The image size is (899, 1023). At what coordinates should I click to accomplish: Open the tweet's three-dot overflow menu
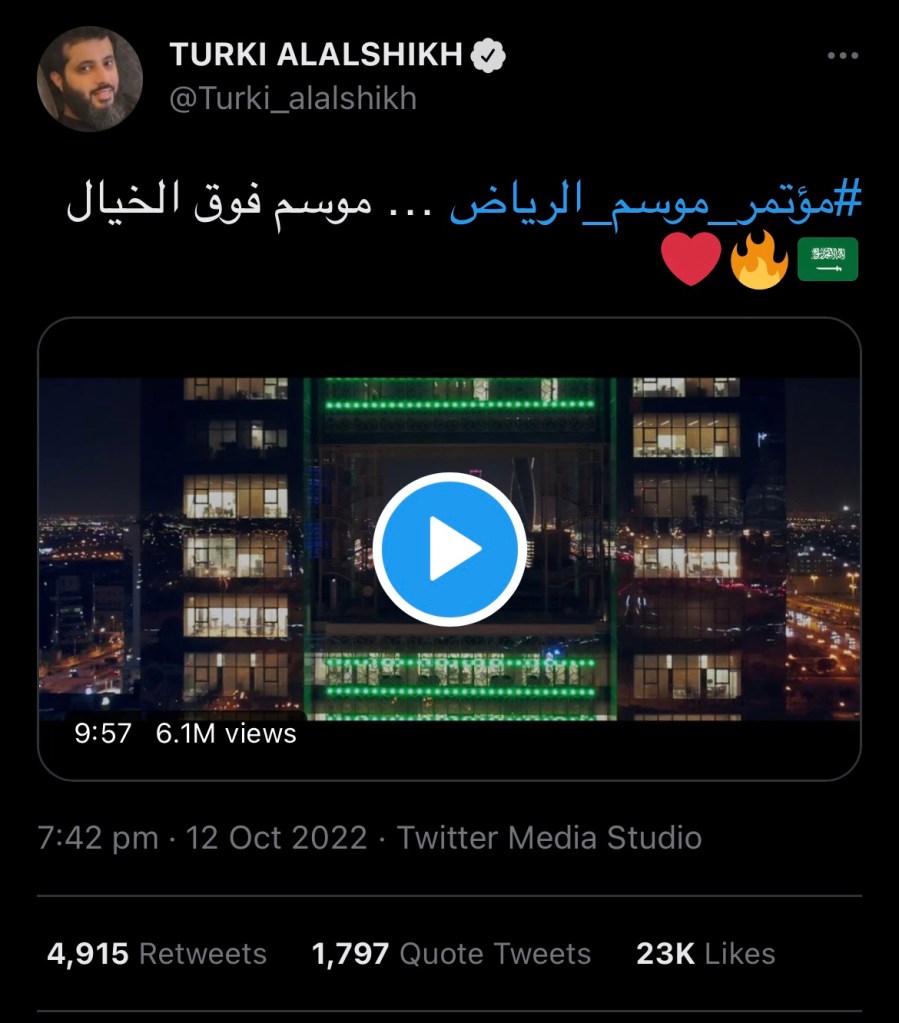click(x=843, y=56)
